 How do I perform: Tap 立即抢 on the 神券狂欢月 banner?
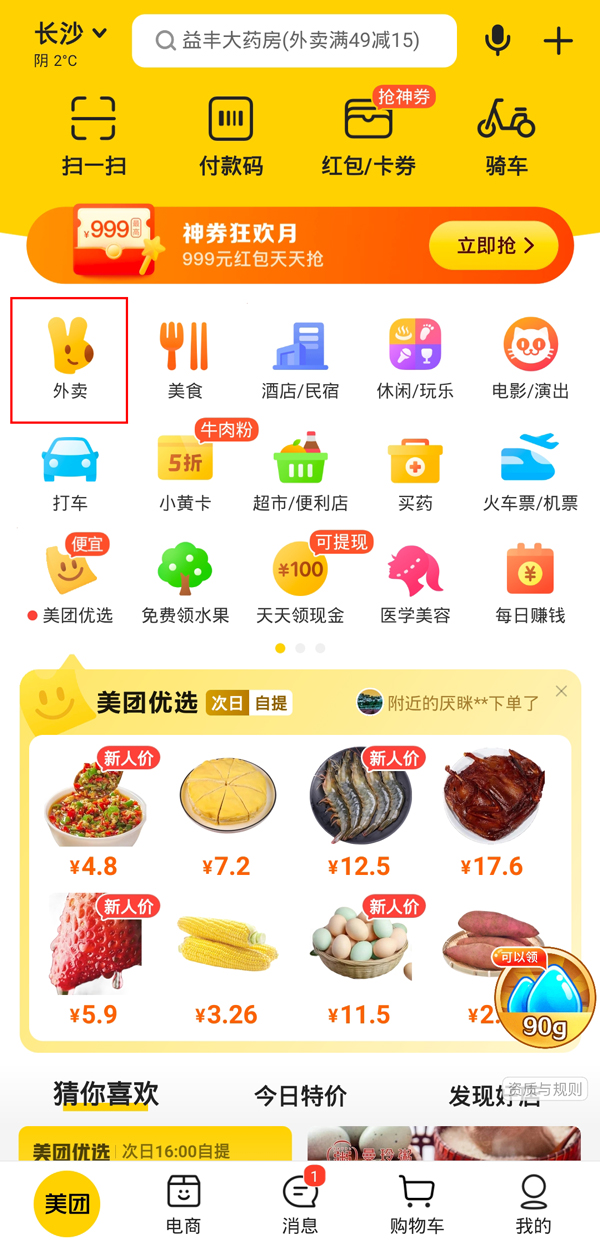click(x=494, y=245)
